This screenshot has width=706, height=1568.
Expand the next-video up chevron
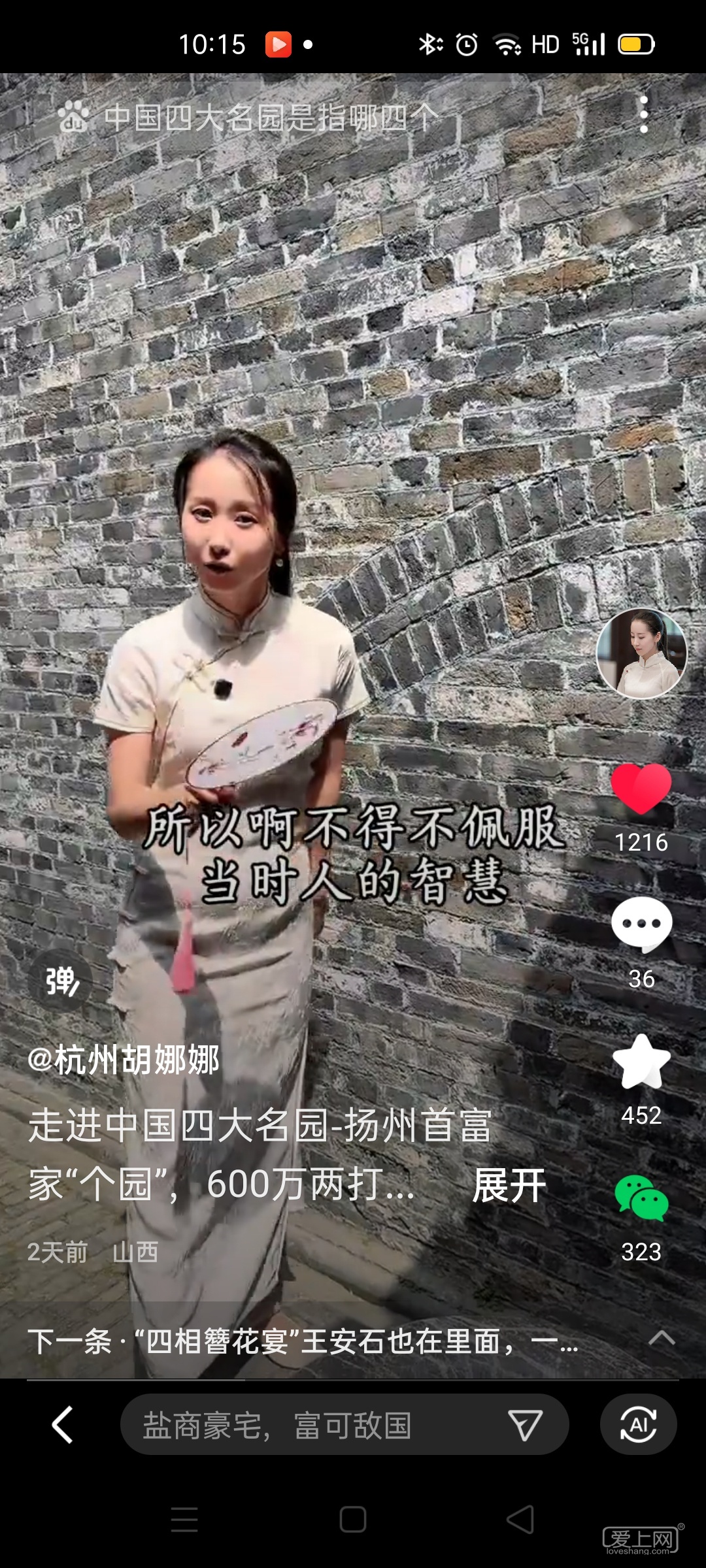661,1338
